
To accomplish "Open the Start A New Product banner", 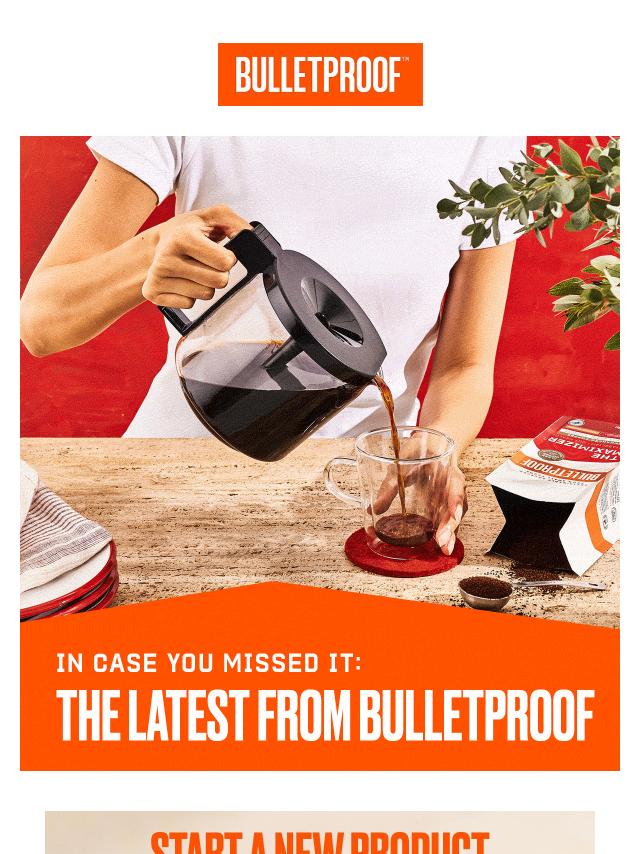I will click(320, 834).
